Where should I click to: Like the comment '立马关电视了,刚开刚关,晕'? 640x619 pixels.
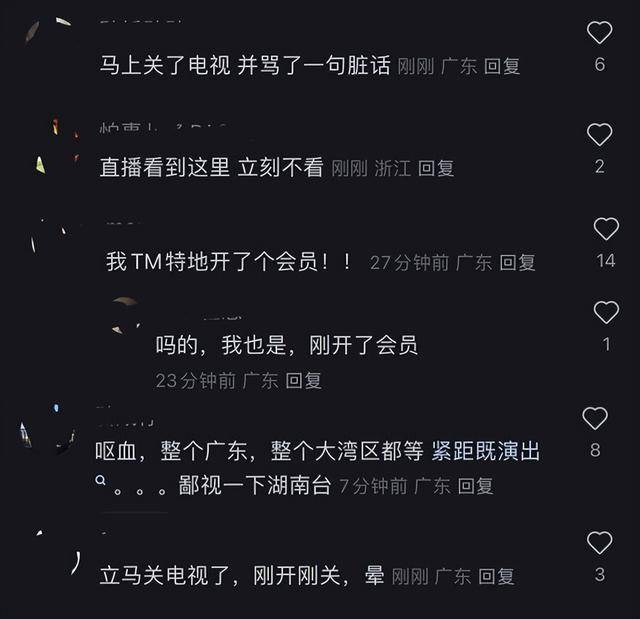(x=599, y=543)
